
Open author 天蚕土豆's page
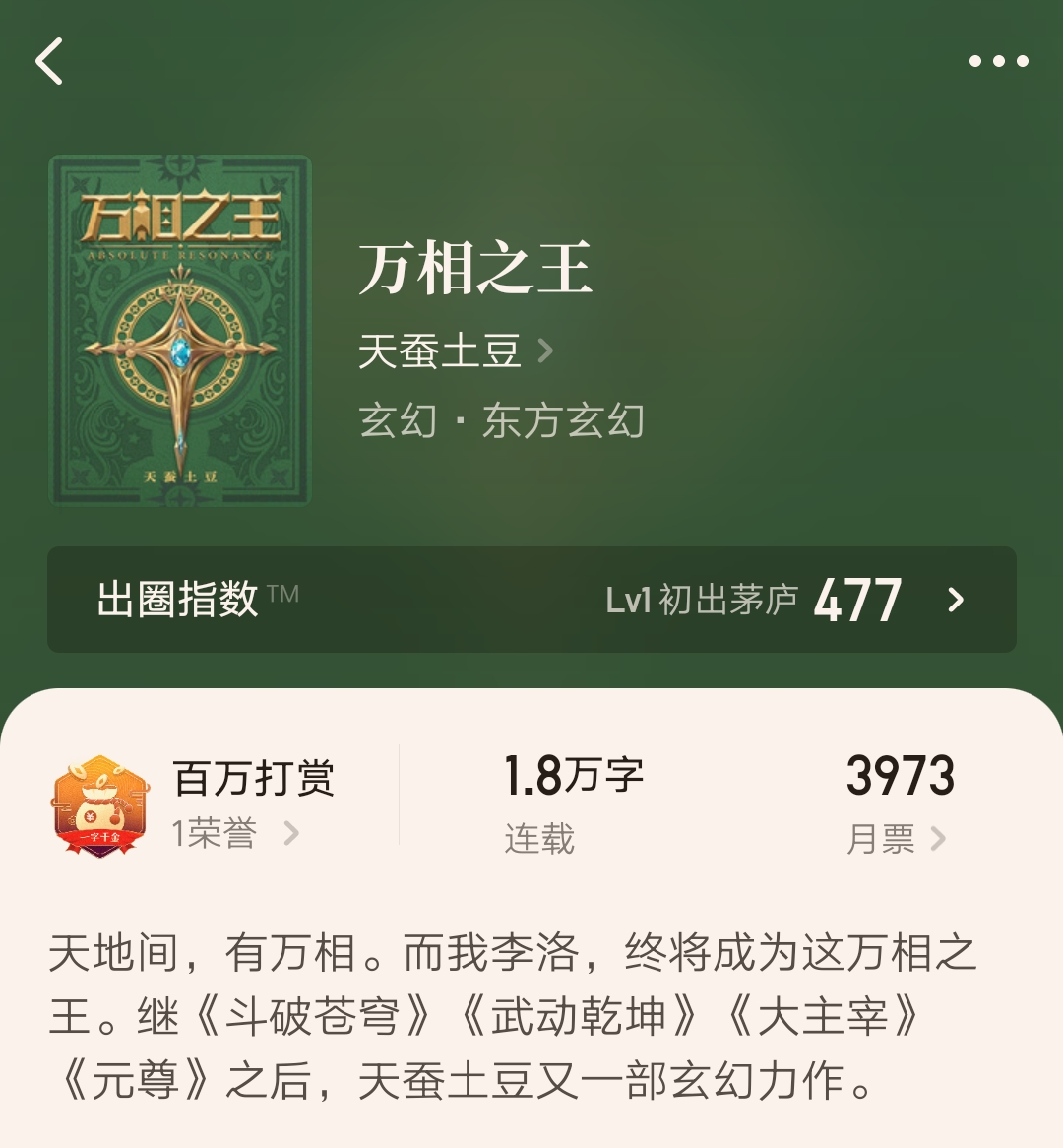coord(455,351)
